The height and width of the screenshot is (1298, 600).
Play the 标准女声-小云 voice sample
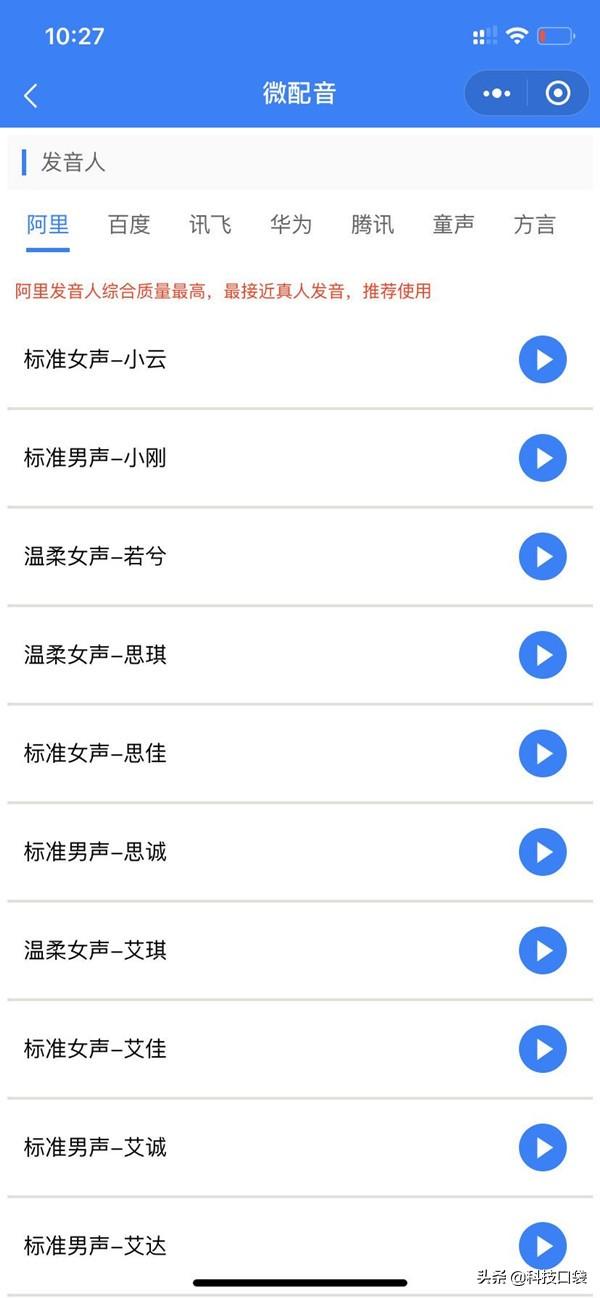[x=543, y=360]
